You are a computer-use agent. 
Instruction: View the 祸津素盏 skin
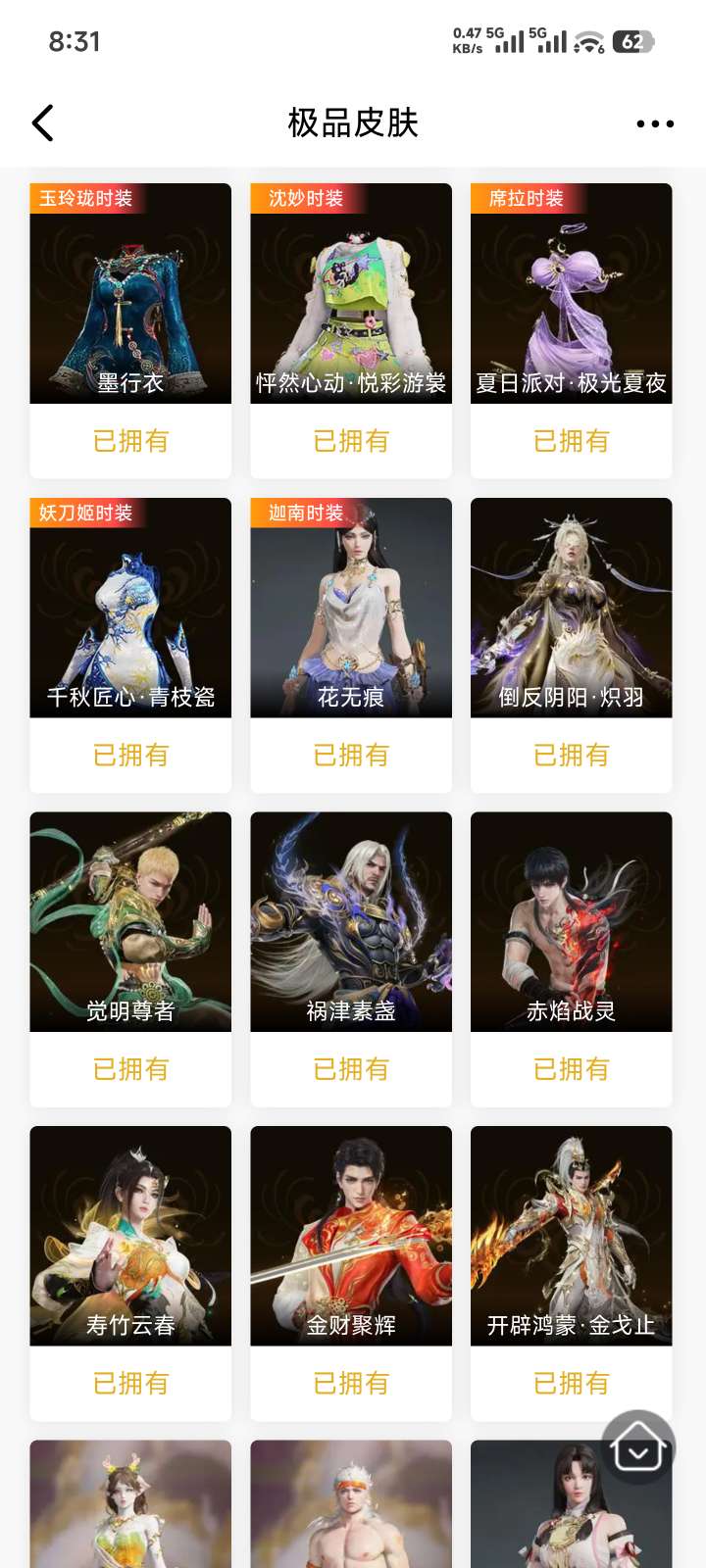pos(351,921)
